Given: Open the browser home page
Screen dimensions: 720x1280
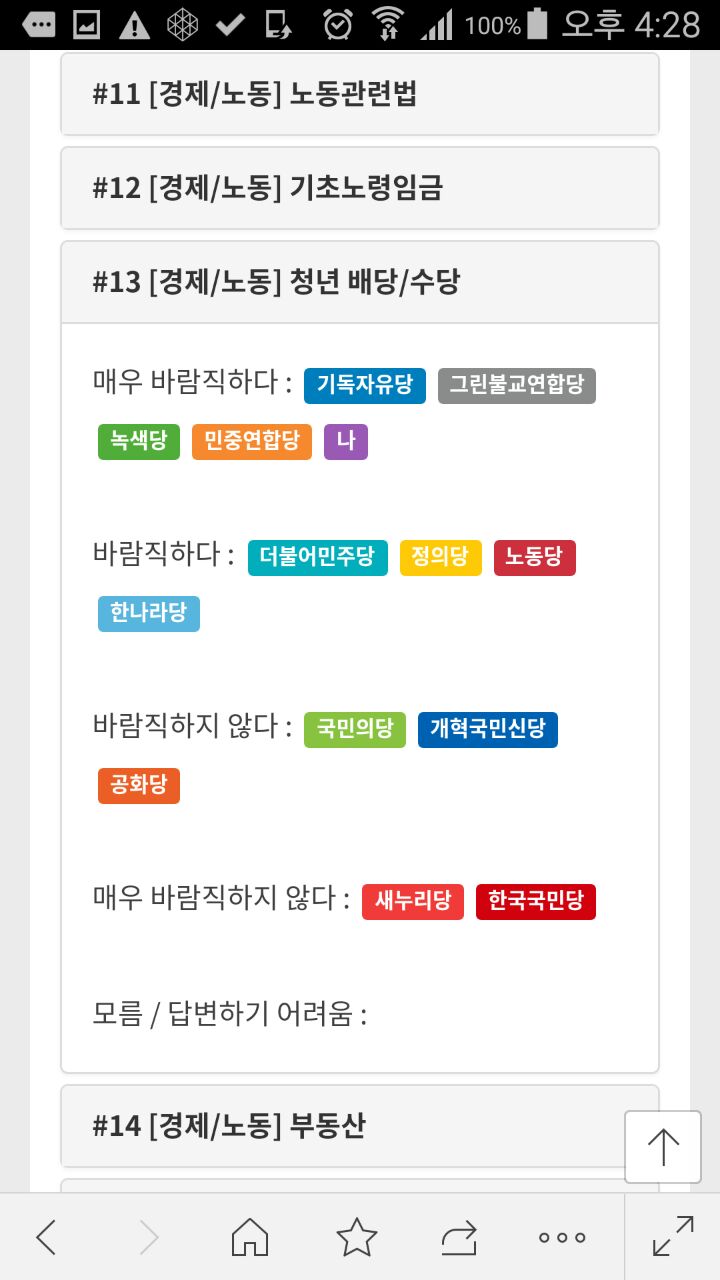Looking at the screenshot, I should click(249, 1237).
